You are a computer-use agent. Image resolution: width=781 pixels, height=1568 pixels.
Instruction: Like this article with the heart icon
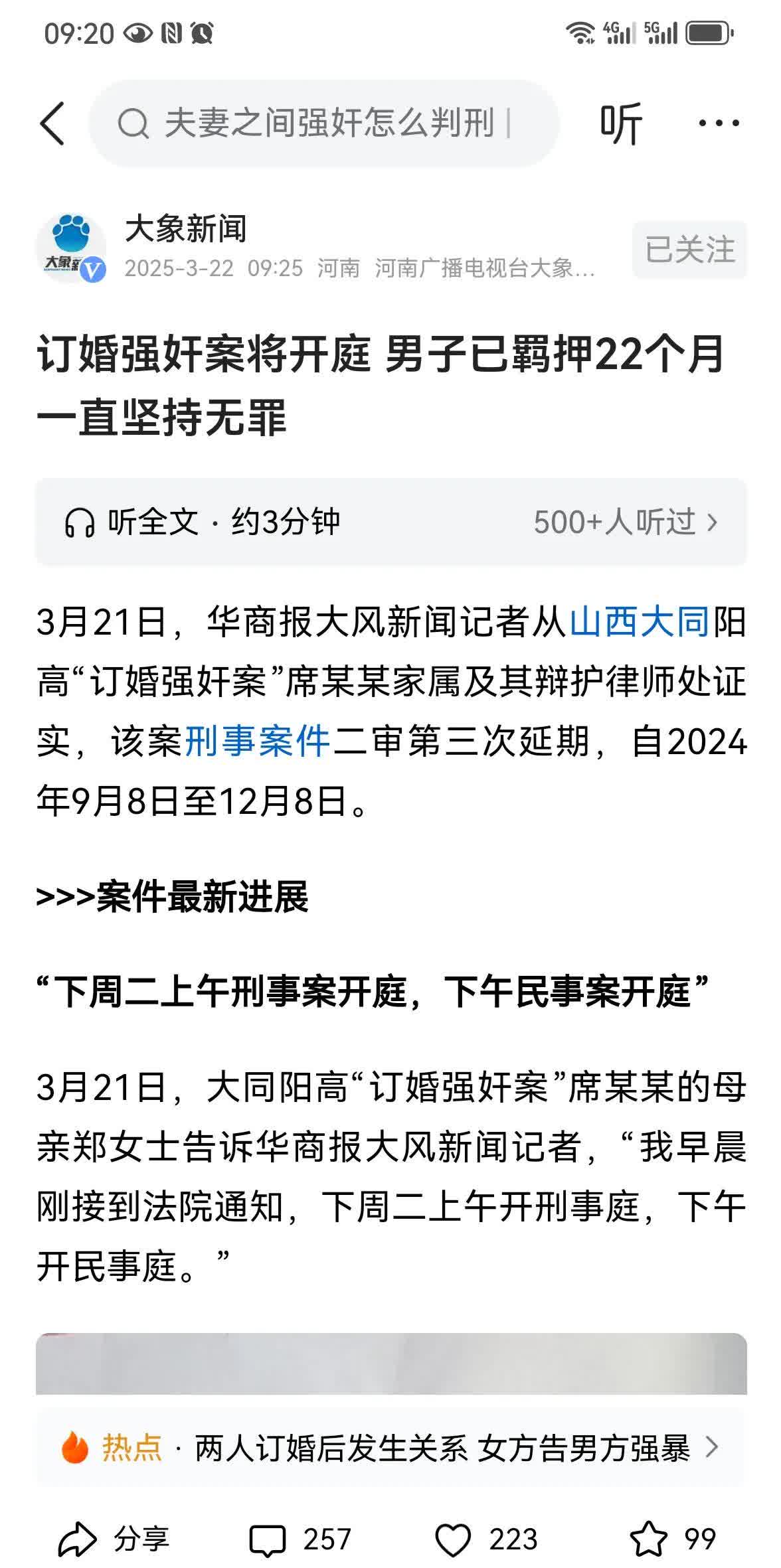tap(453, 1539)
